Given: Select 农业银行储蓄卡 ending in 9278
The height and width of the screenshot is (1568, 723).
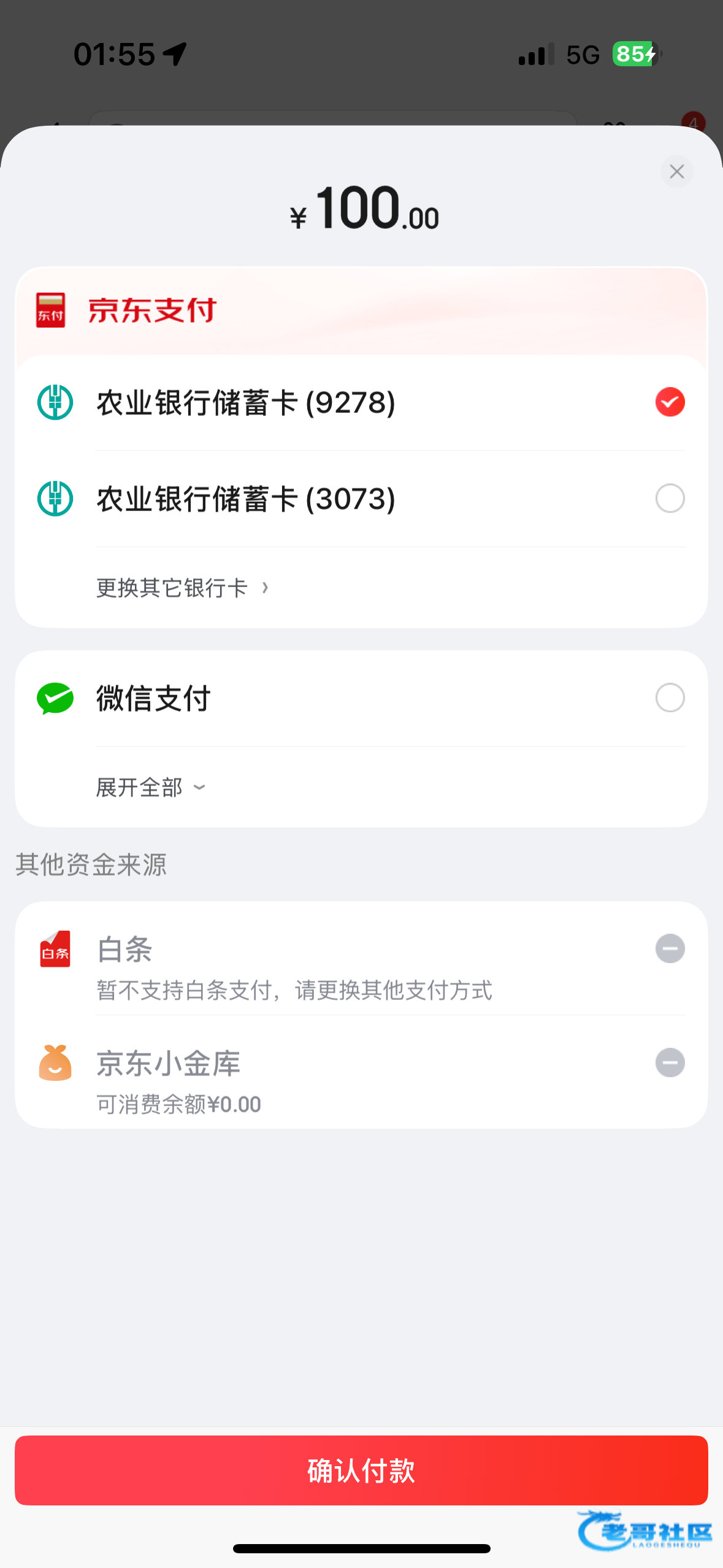Looking at the screenshot, I should (361, 402).
